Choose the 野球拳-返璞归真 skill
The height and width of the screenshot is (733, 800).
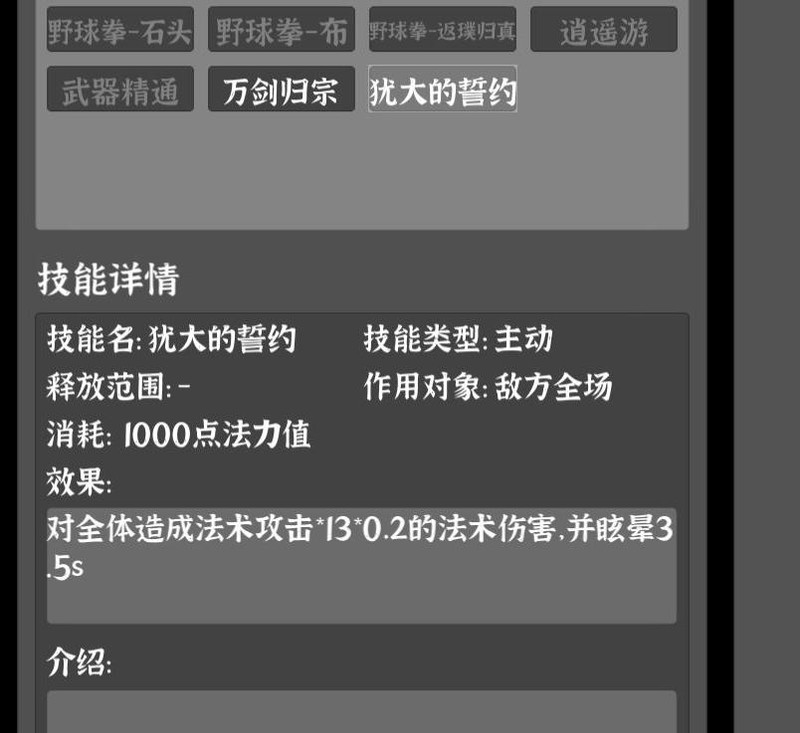tap(442, 30)
